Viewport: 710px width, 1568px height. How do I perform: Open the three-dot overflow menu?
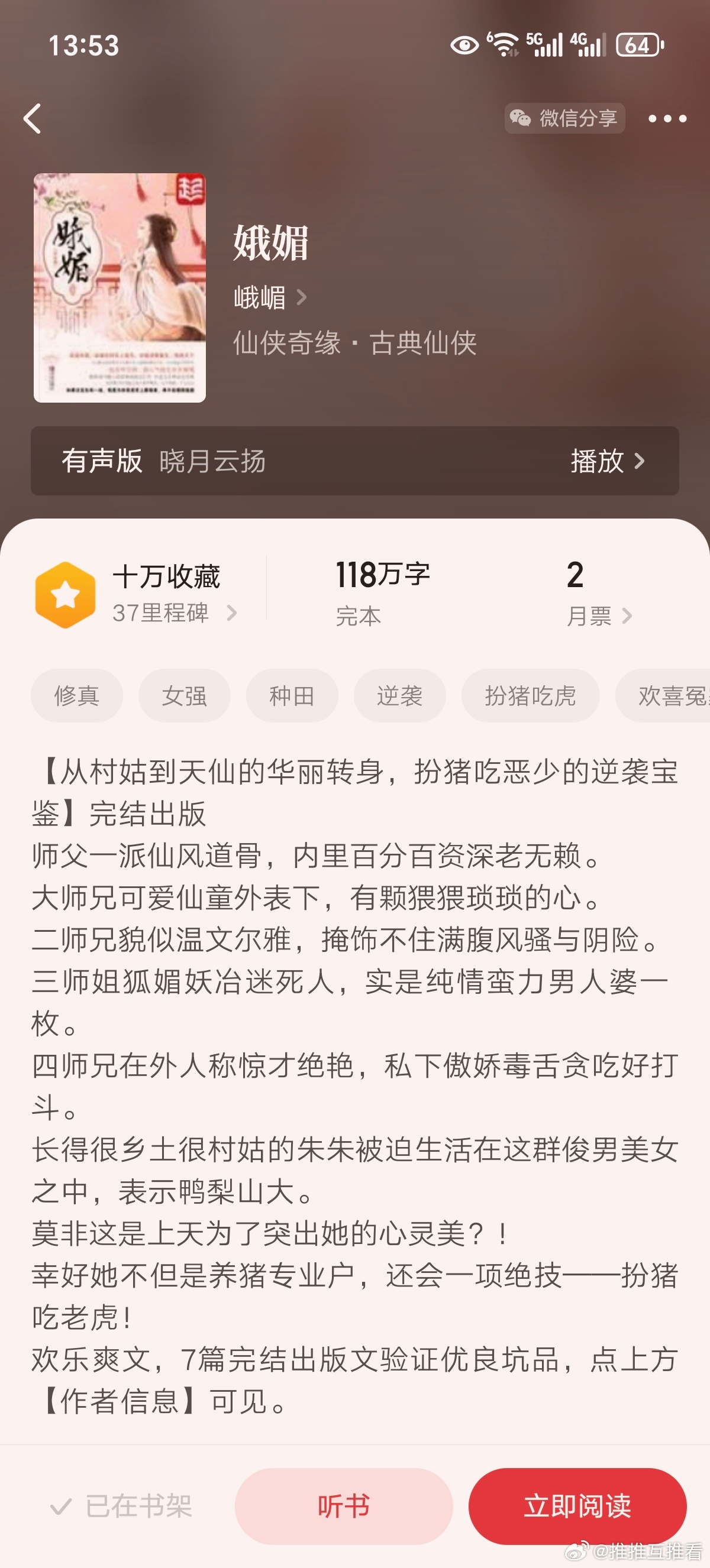pyautogui.click(x=667, y=119)
